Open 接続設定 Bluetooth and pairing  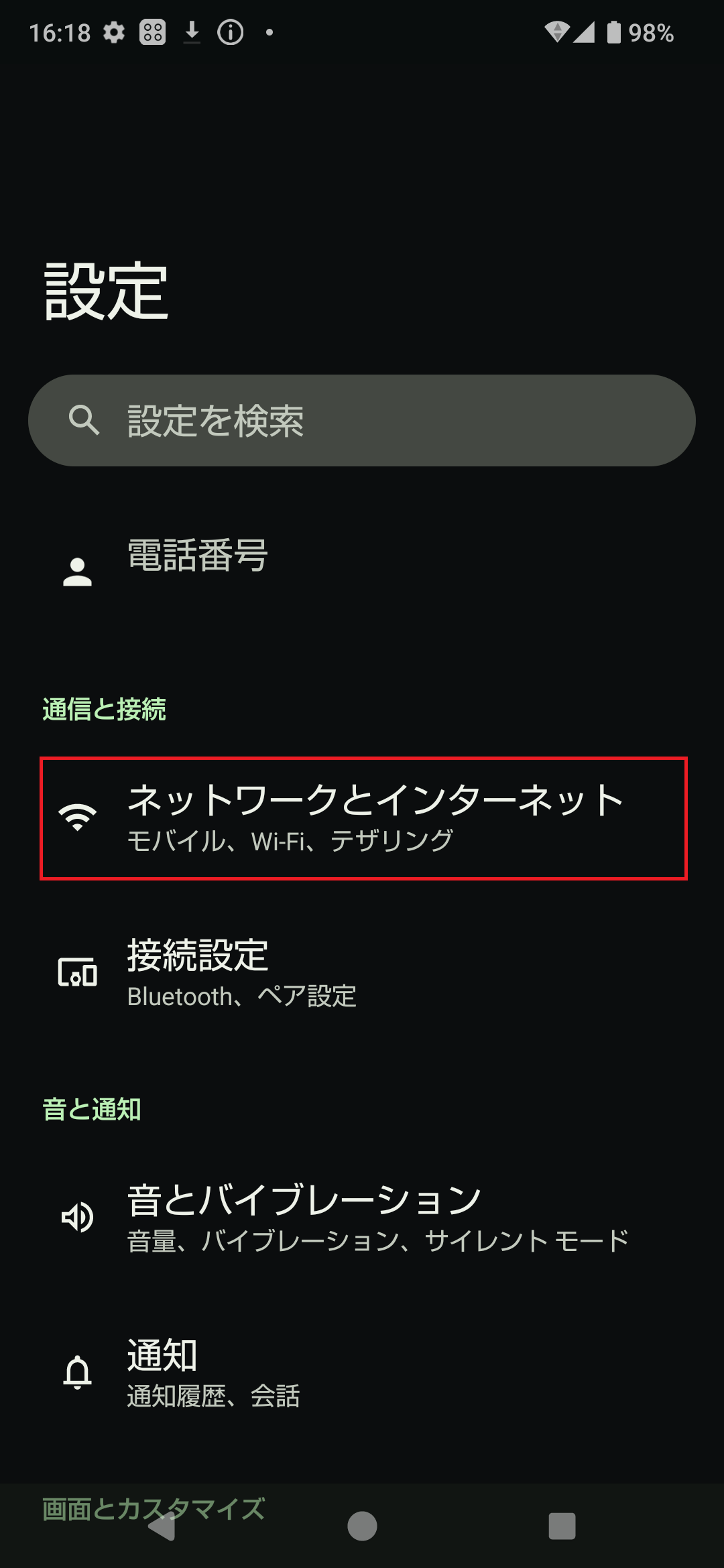pyautogui.click(x=362, y=973)
